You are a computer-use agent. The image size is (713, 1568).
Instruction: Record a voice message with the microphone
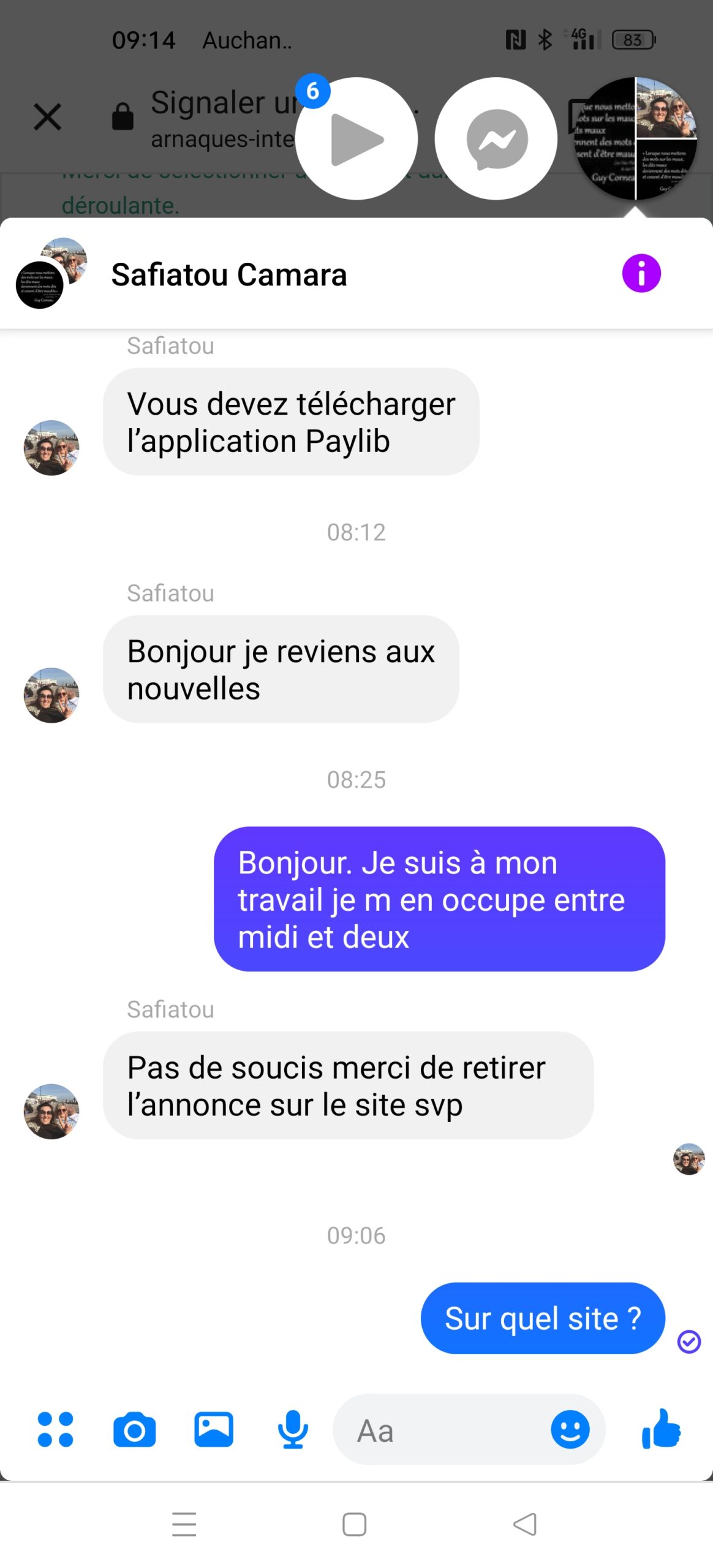click(293, 1429)
